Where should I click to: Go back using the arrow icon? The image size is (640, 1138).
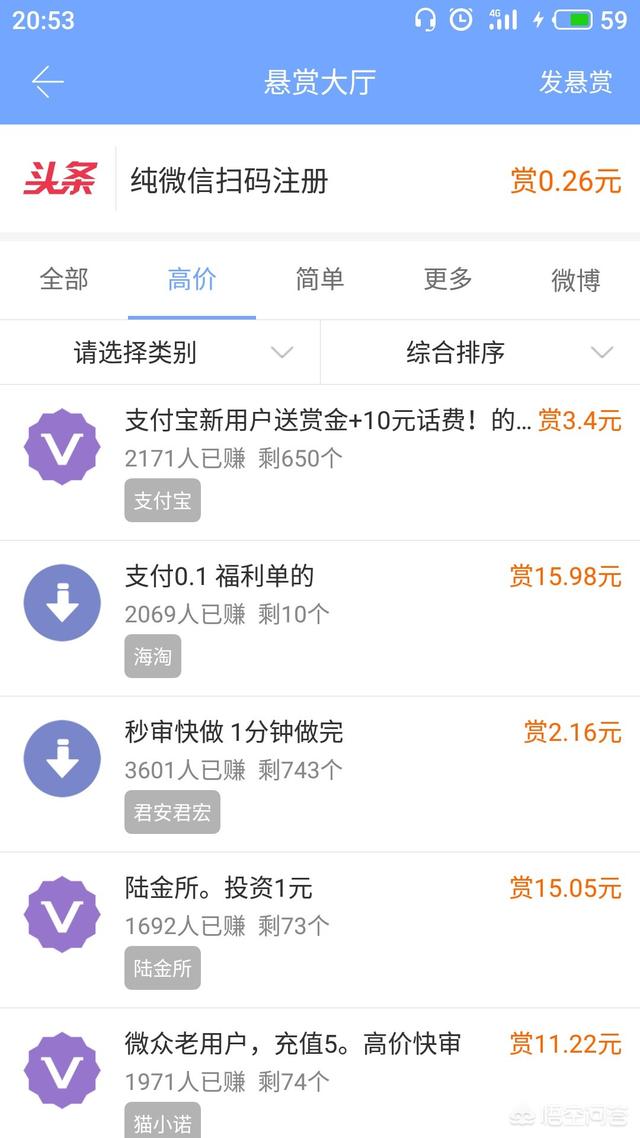48,81
